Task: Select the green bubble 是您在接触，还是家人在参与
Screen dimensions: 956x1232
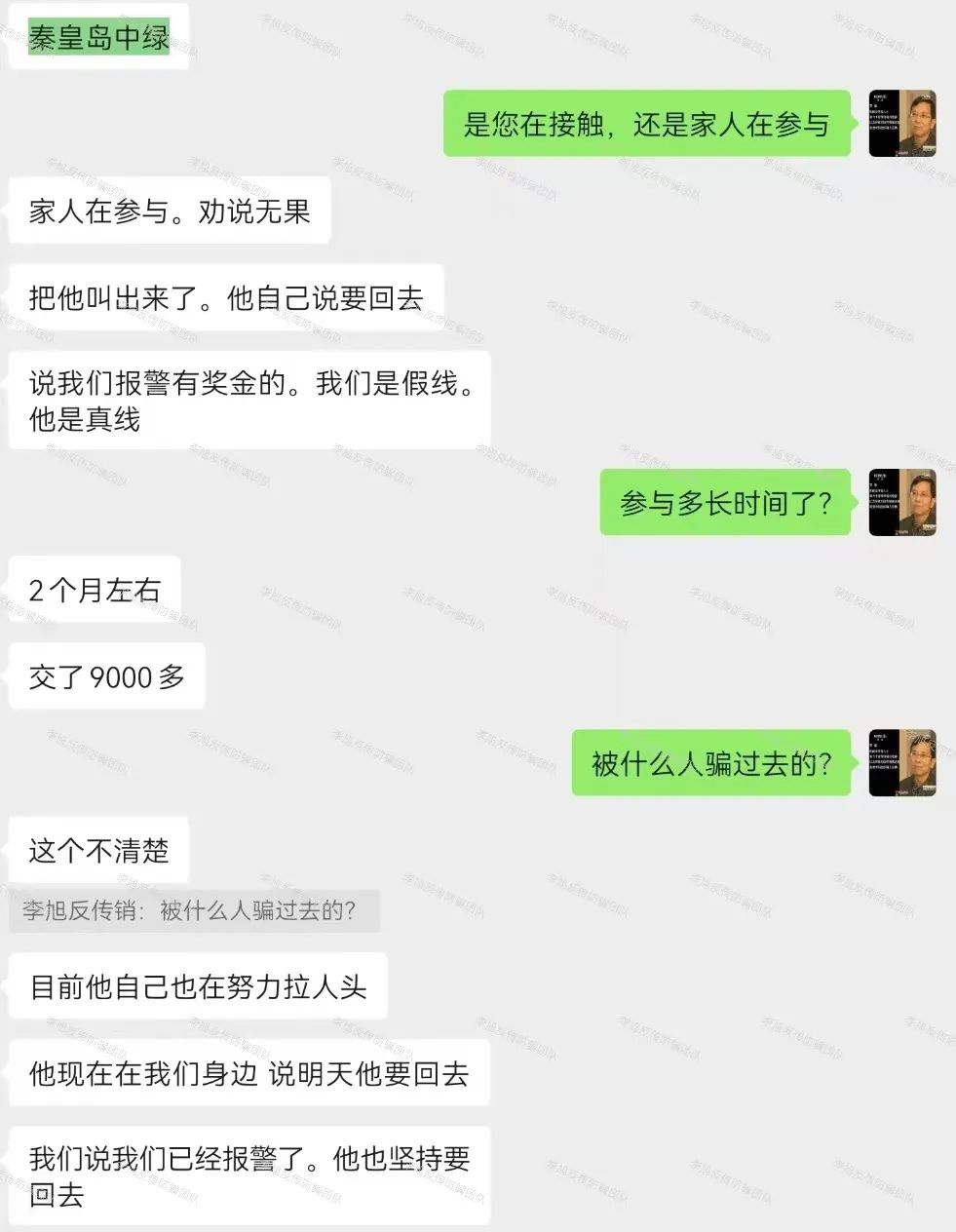Action: click(x=646, y=125)
